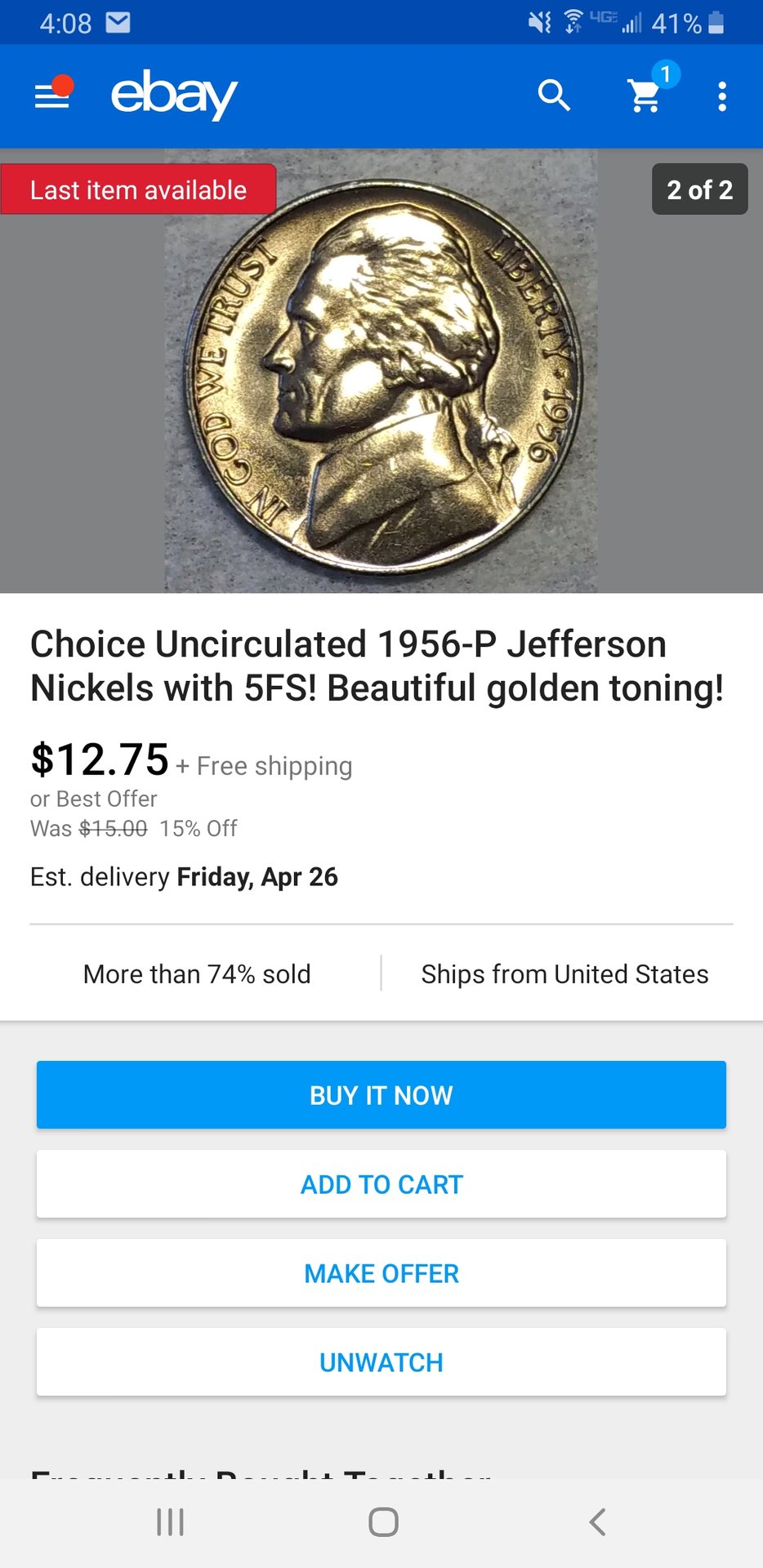Enlarge the Jefferson nickel listing photo
The width and height of the screenshot is (763, 1568).
coord(381,371)
